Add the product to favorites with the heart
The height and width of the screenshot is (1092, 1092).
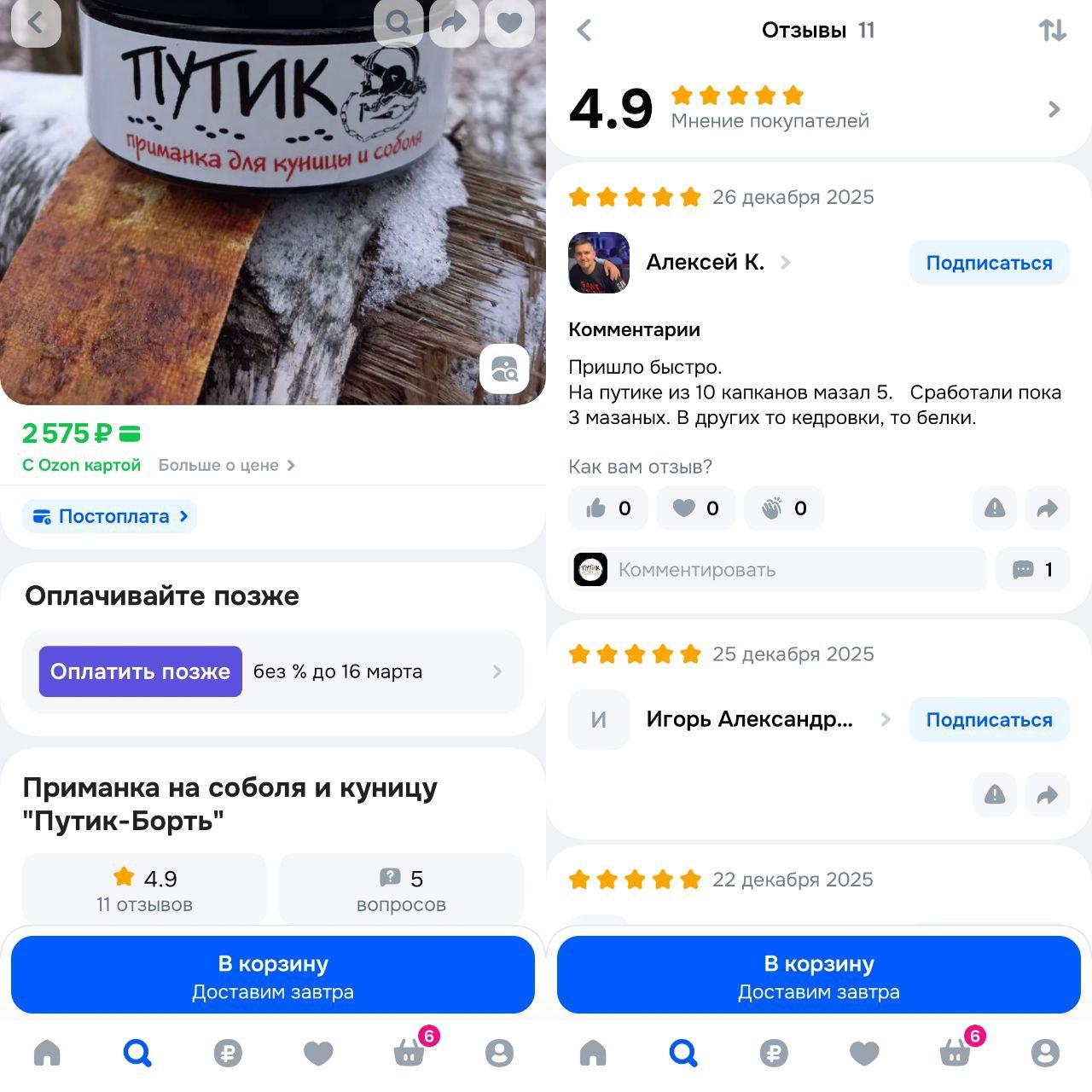click(509, 22)
